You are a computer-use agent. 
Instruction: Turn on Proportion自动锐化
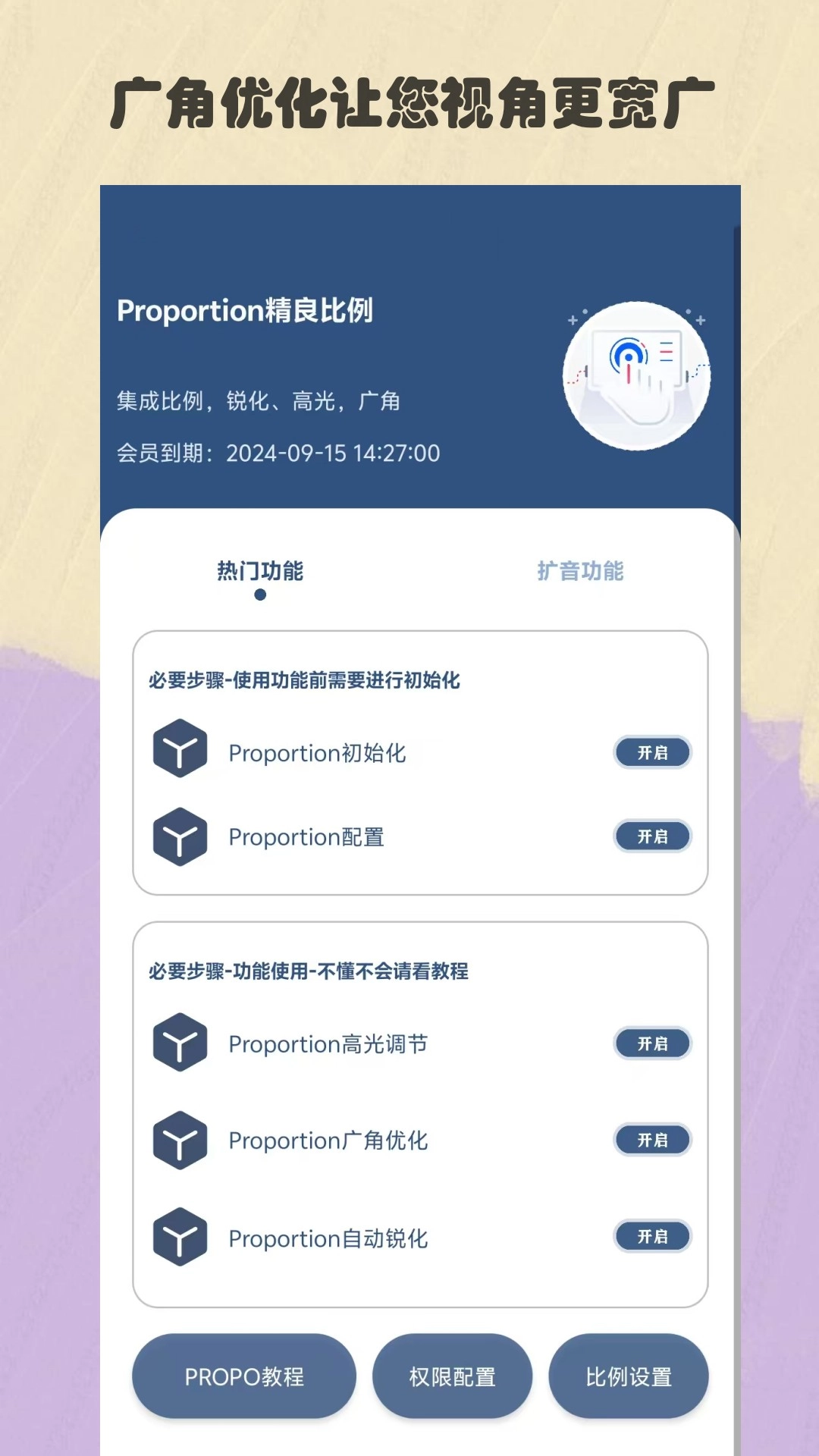653,1238
